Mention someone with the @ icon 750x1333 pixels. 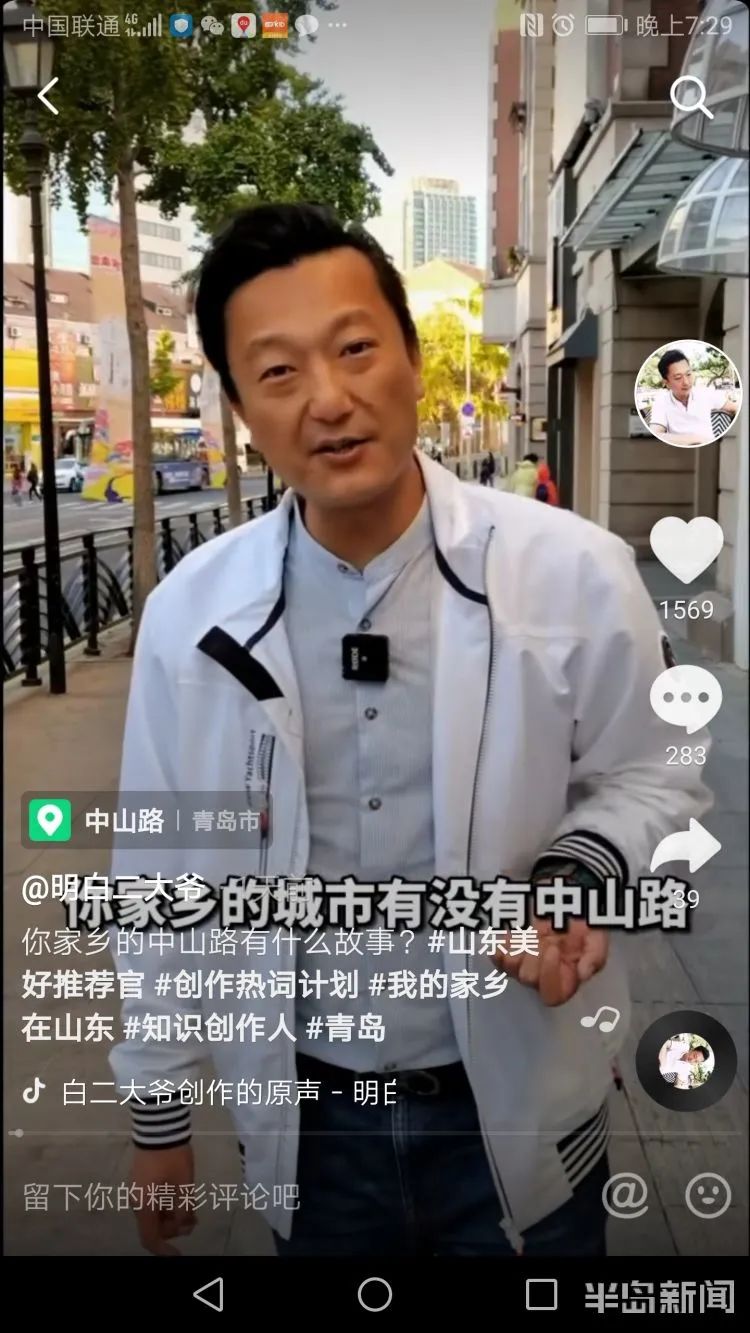(625, 1196)
